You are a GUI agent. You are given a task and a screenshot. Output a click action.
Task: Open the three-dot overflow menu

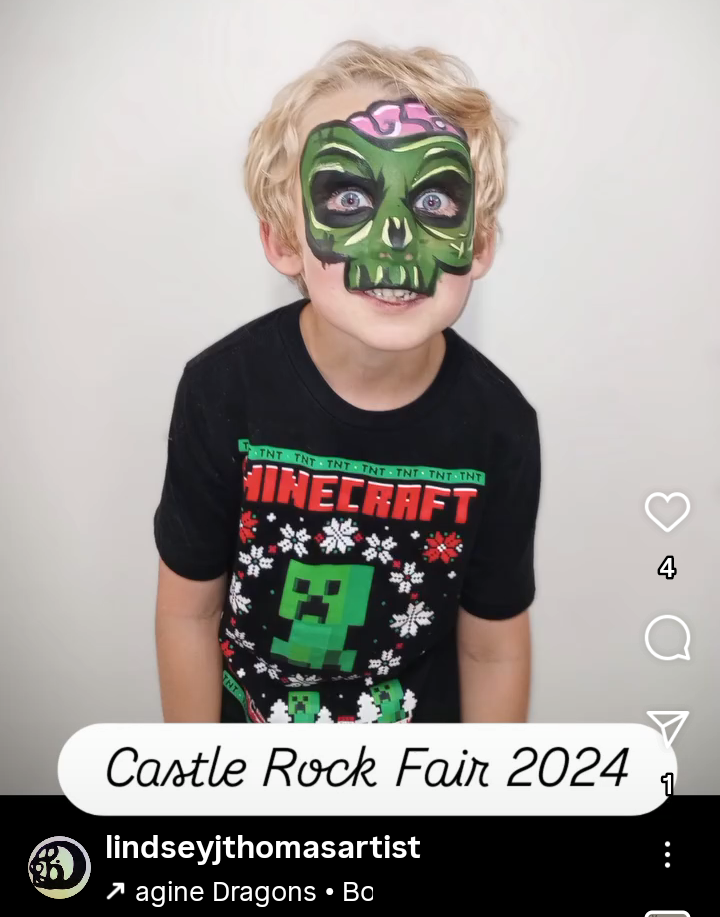click(x=667, y=854)
